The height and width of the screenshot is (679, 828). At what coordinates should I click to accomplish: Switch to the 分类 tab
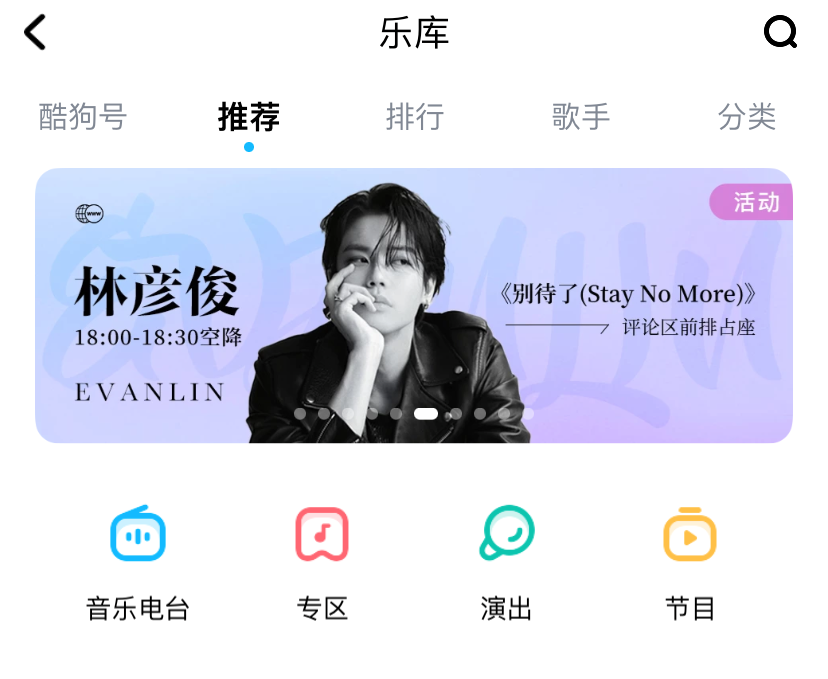point(746,117)
